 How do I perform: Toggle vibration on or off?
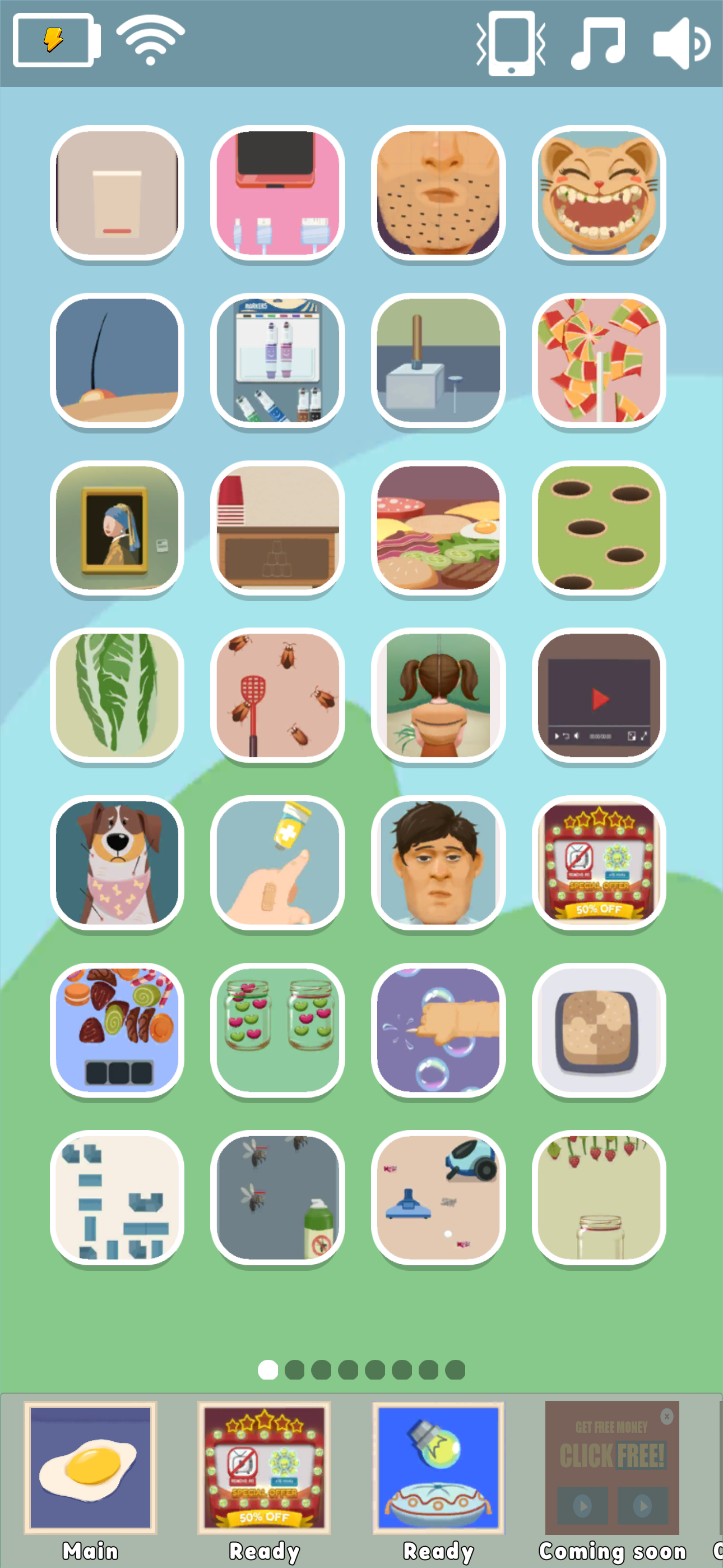[x=510, y=41]
